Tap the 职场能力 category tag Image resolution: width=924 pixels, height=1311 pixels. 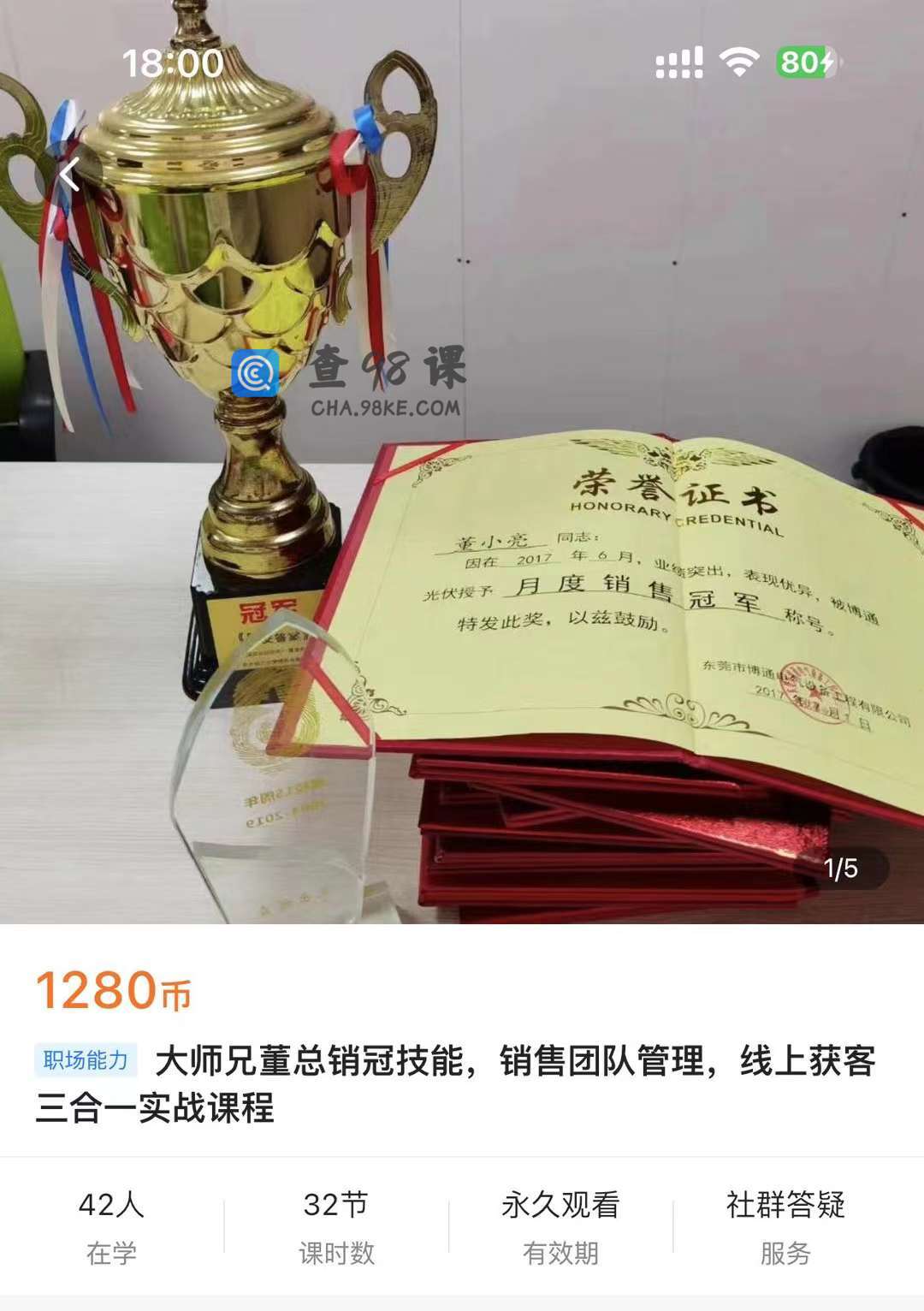tap(86, 1060)
